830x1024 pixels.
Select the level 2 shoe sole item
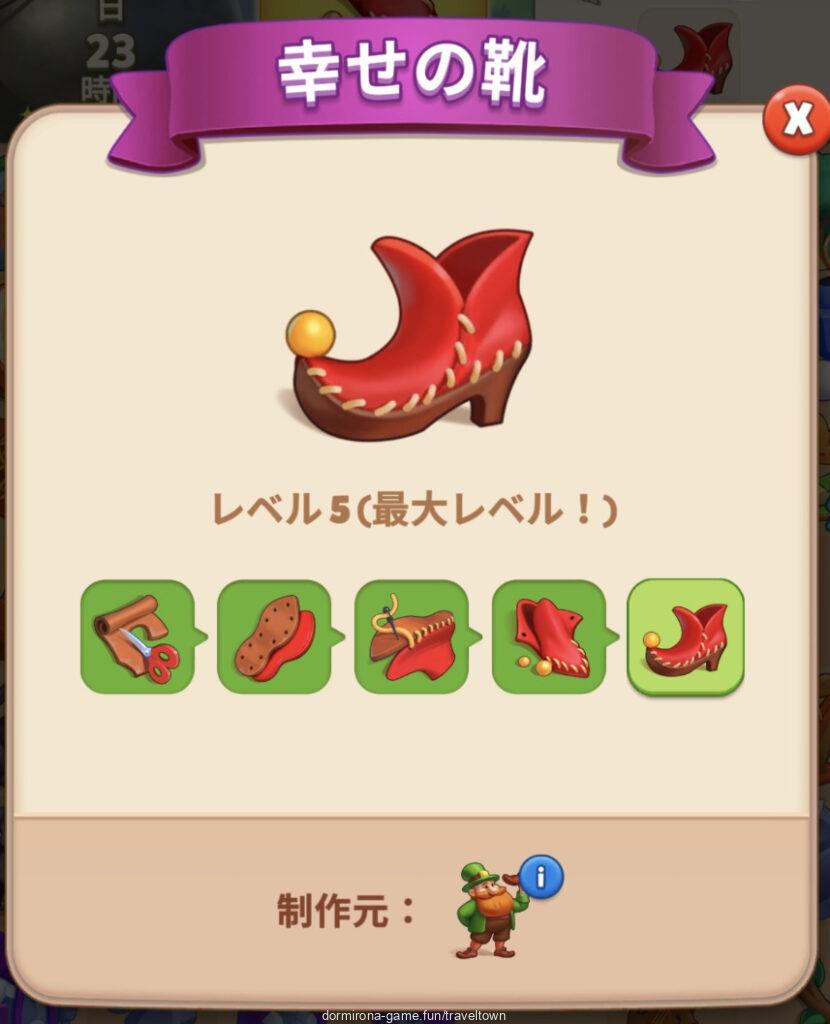pyautogui.click(x=274, y=637)
